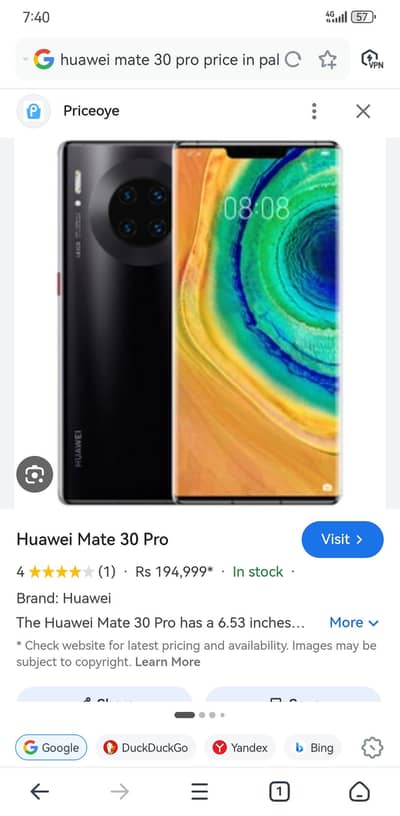This screenshot has height=816, width=400.
Task: Open search engine settings gear
Action: pyautogui.click(x=372, y=748)
